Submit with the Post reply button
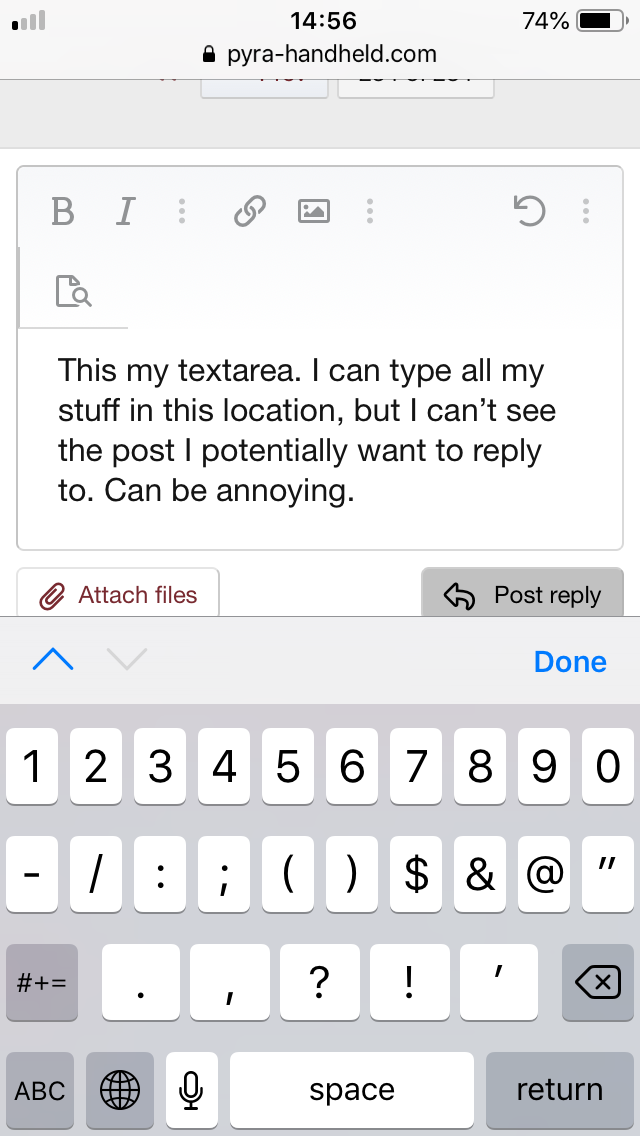Screen dimensions: 640x1136 point(529,595)
